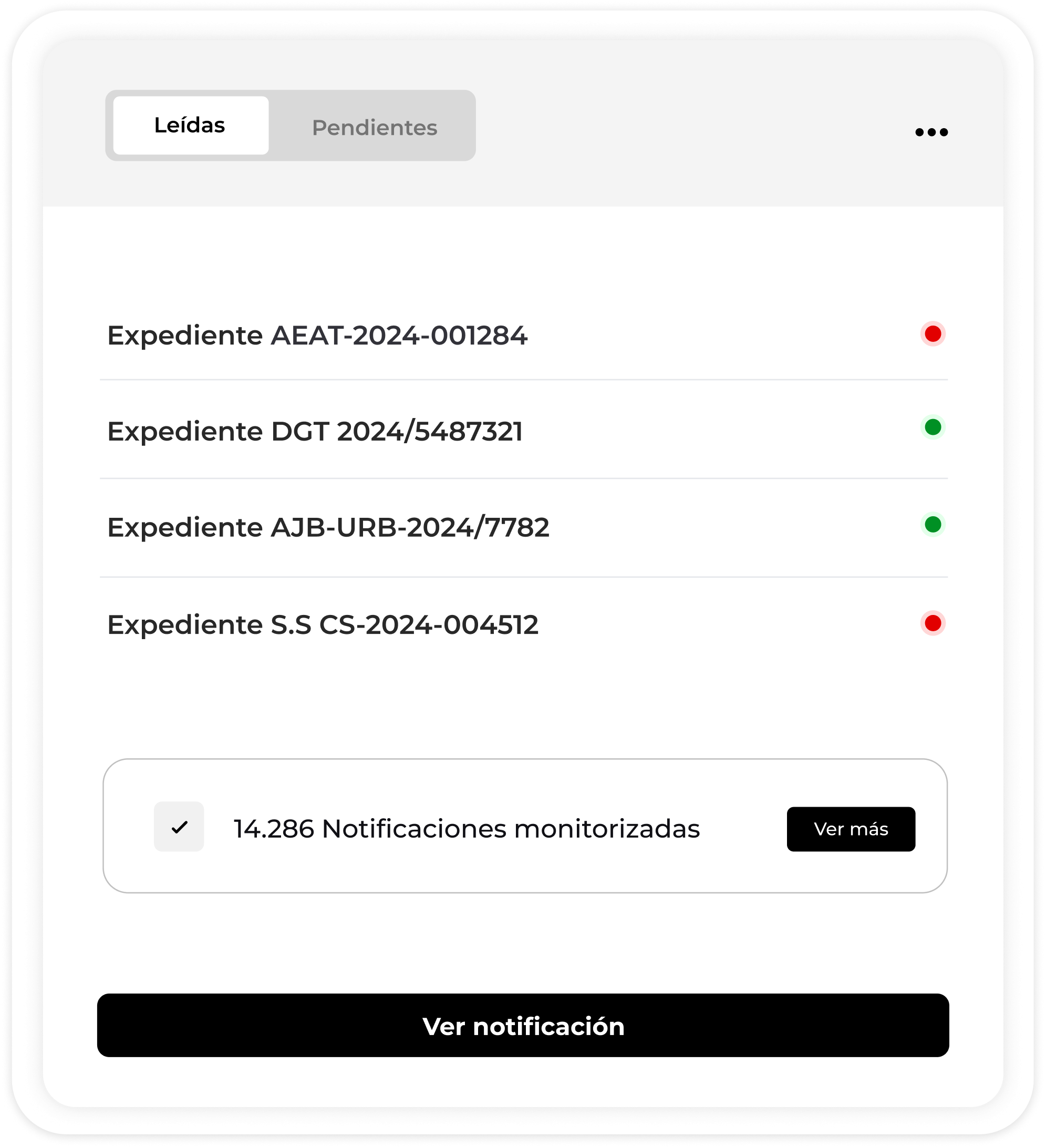Open Expediente S.S CS-2024-004512

tap(323, 624)
